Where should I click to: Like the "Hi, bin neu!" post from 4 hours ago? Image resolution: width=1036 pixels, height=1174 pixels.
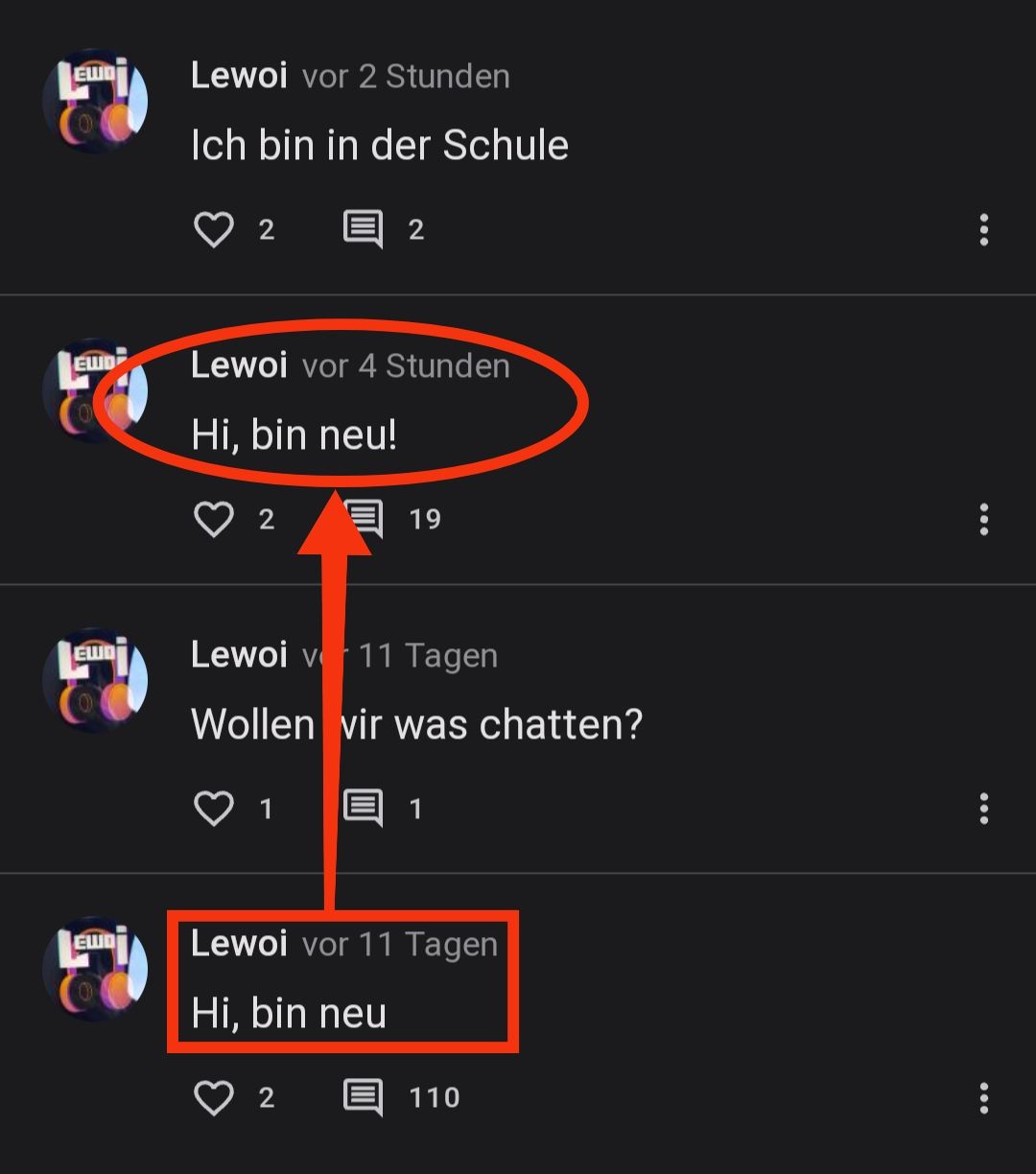point(214,520)
